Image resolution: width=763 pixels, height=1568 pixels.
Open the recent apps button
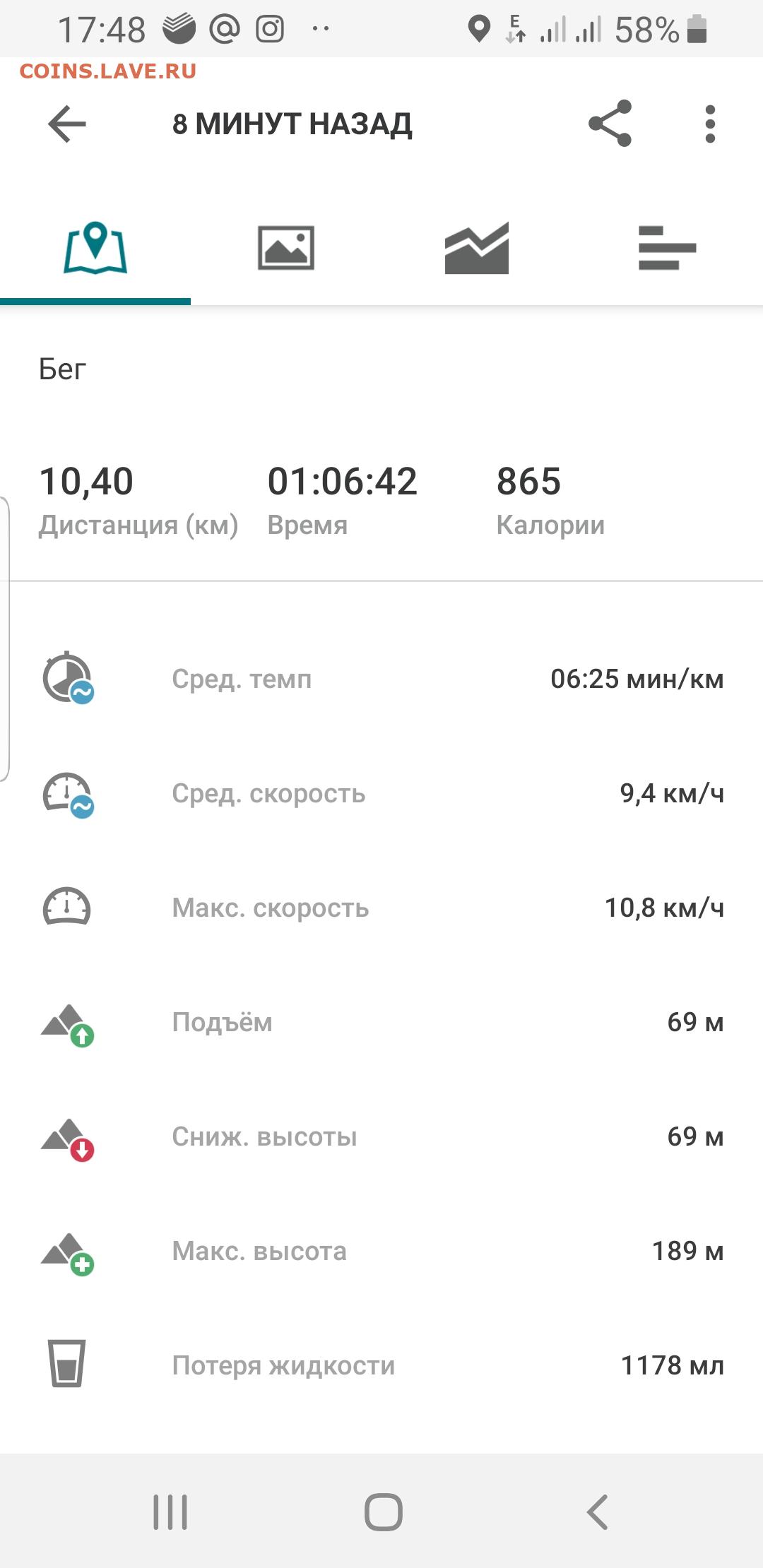point(170,1512)
